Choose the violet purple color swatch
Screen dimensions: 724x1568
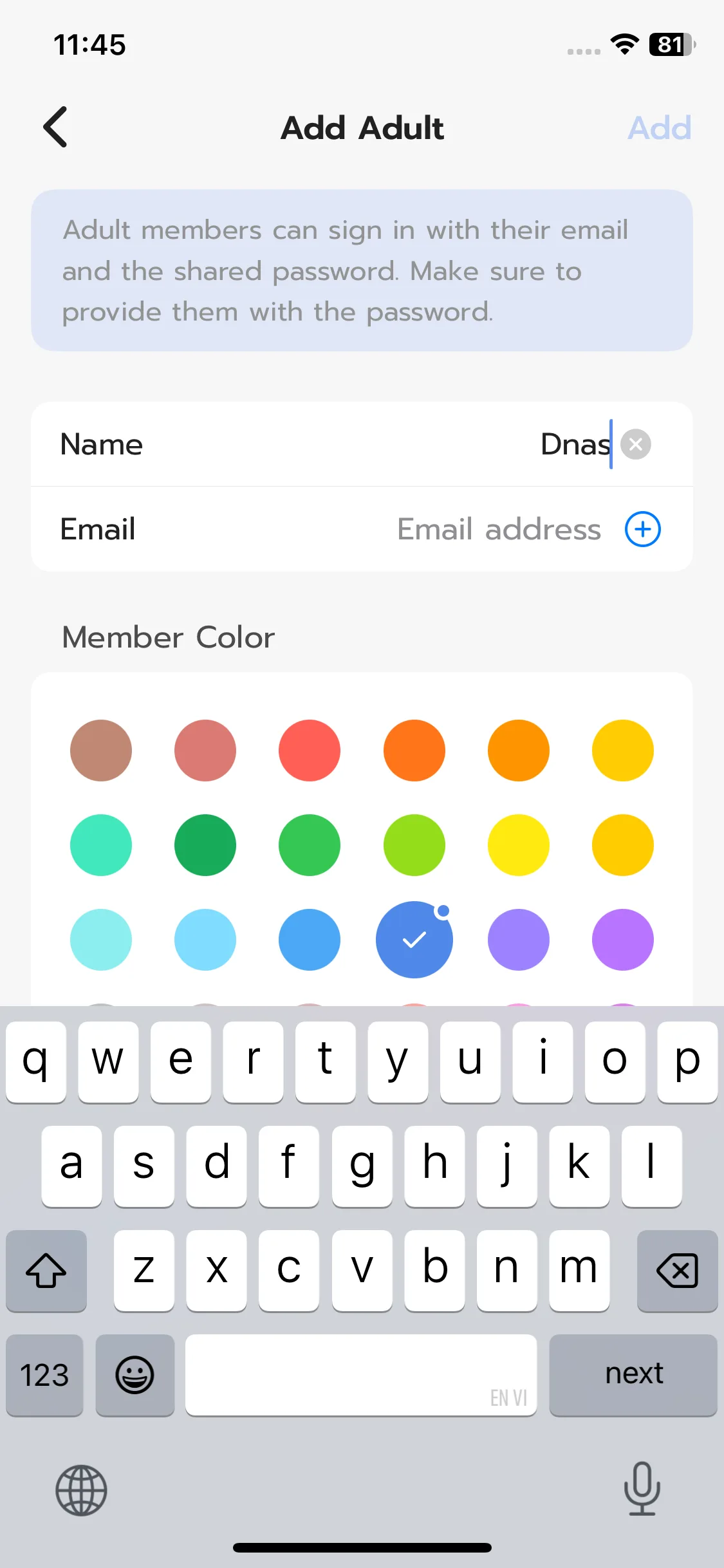(x=623, y=940)
